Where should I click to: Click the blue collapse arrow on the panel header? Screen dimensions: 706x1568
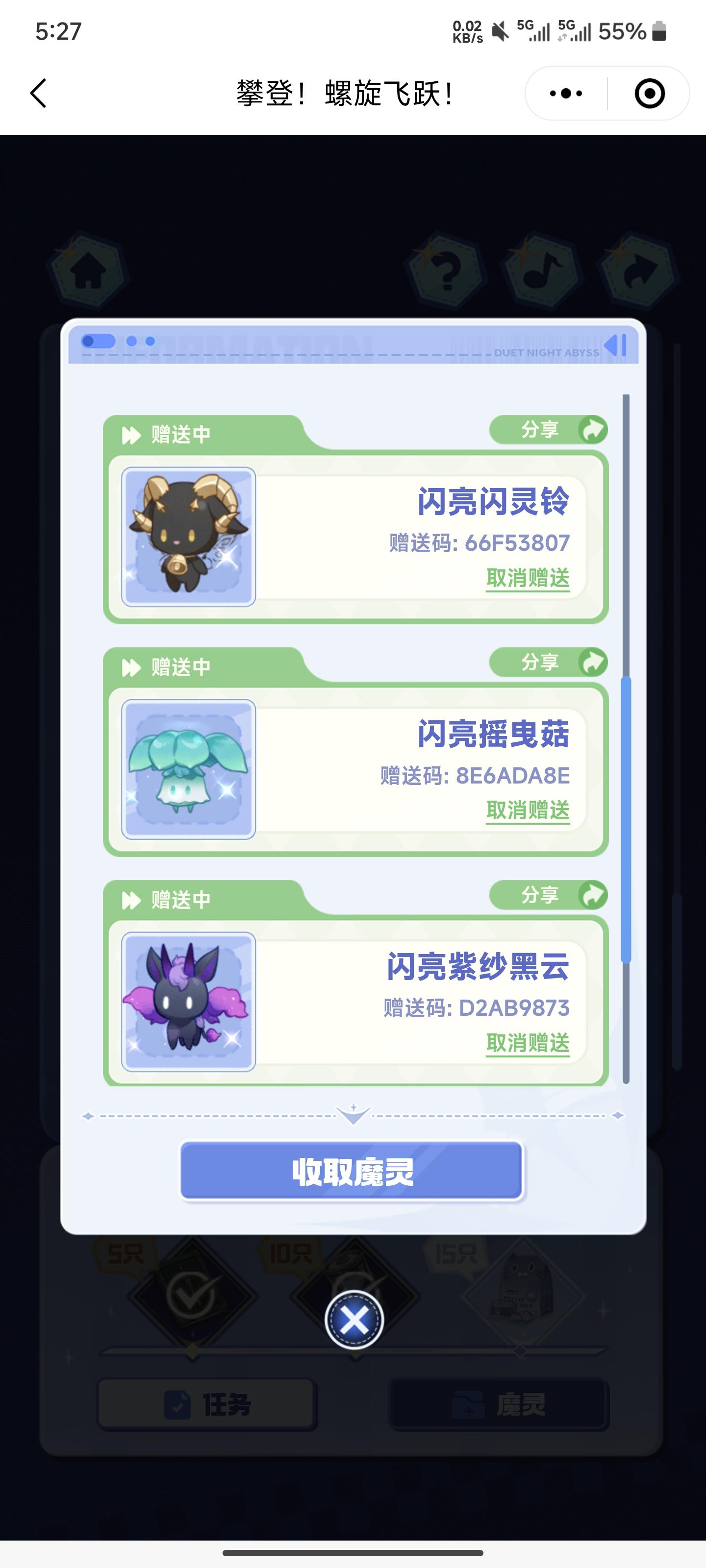click(616, 345)
